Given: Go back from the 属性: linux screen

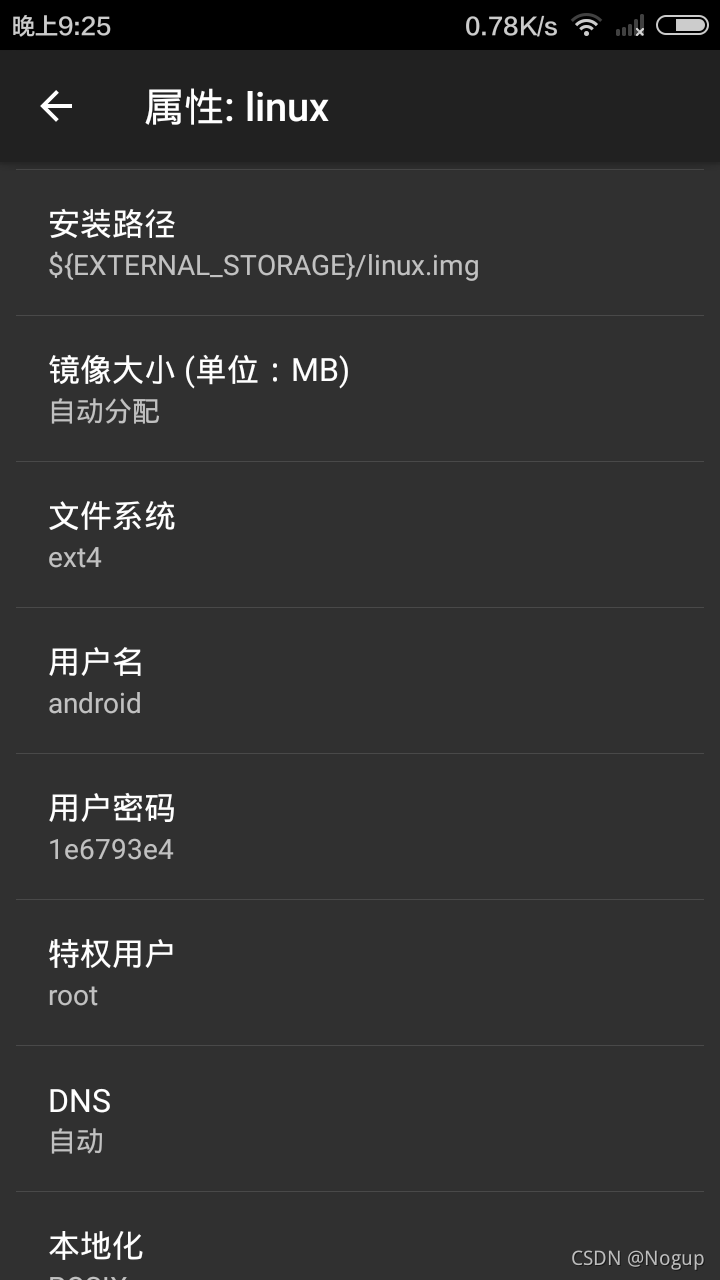Looking at the screenshot, I should click(56, 107).
